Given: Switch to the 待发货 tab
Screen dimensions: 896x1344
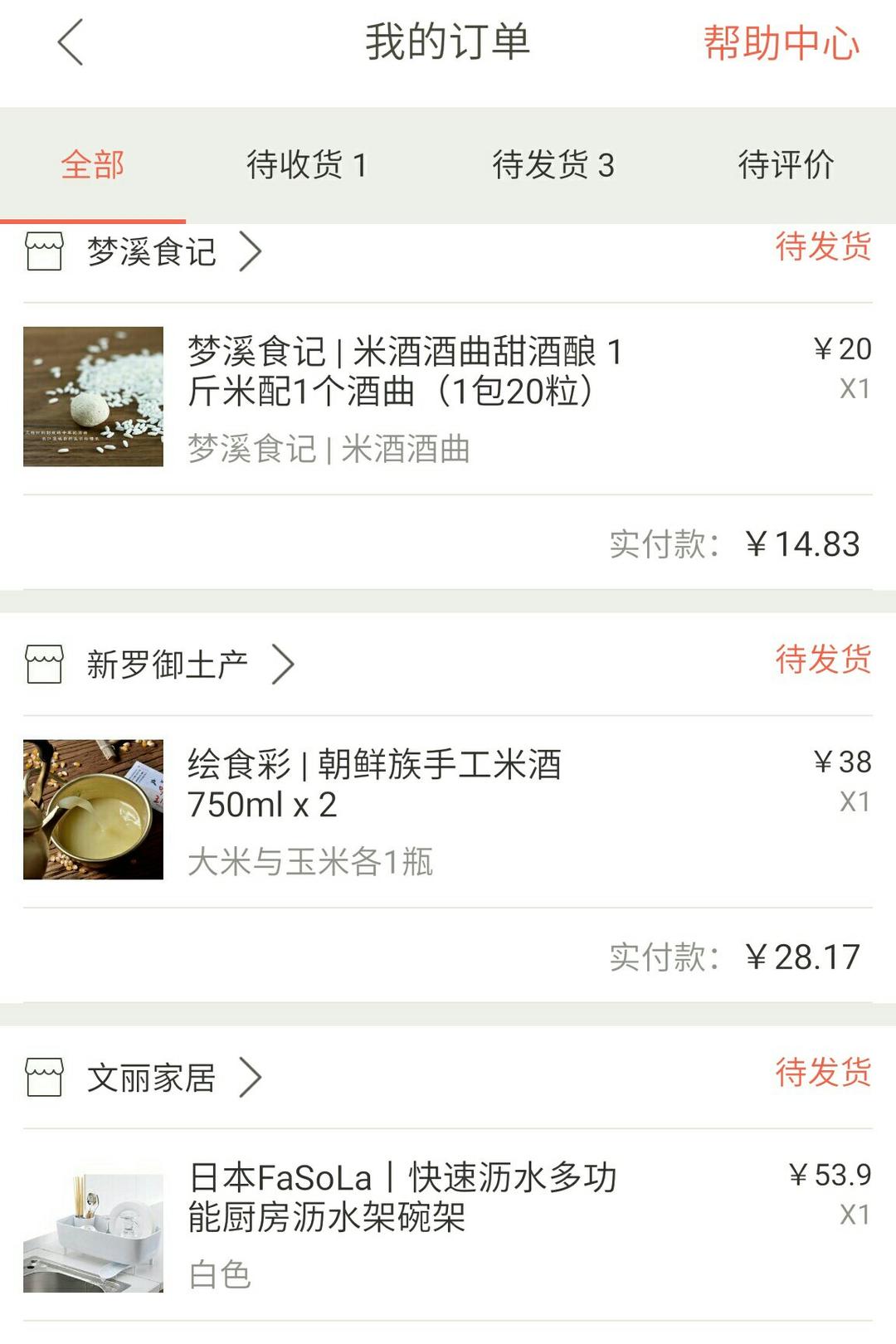Looking at the screenshot, I should click(x=553, y=165).
